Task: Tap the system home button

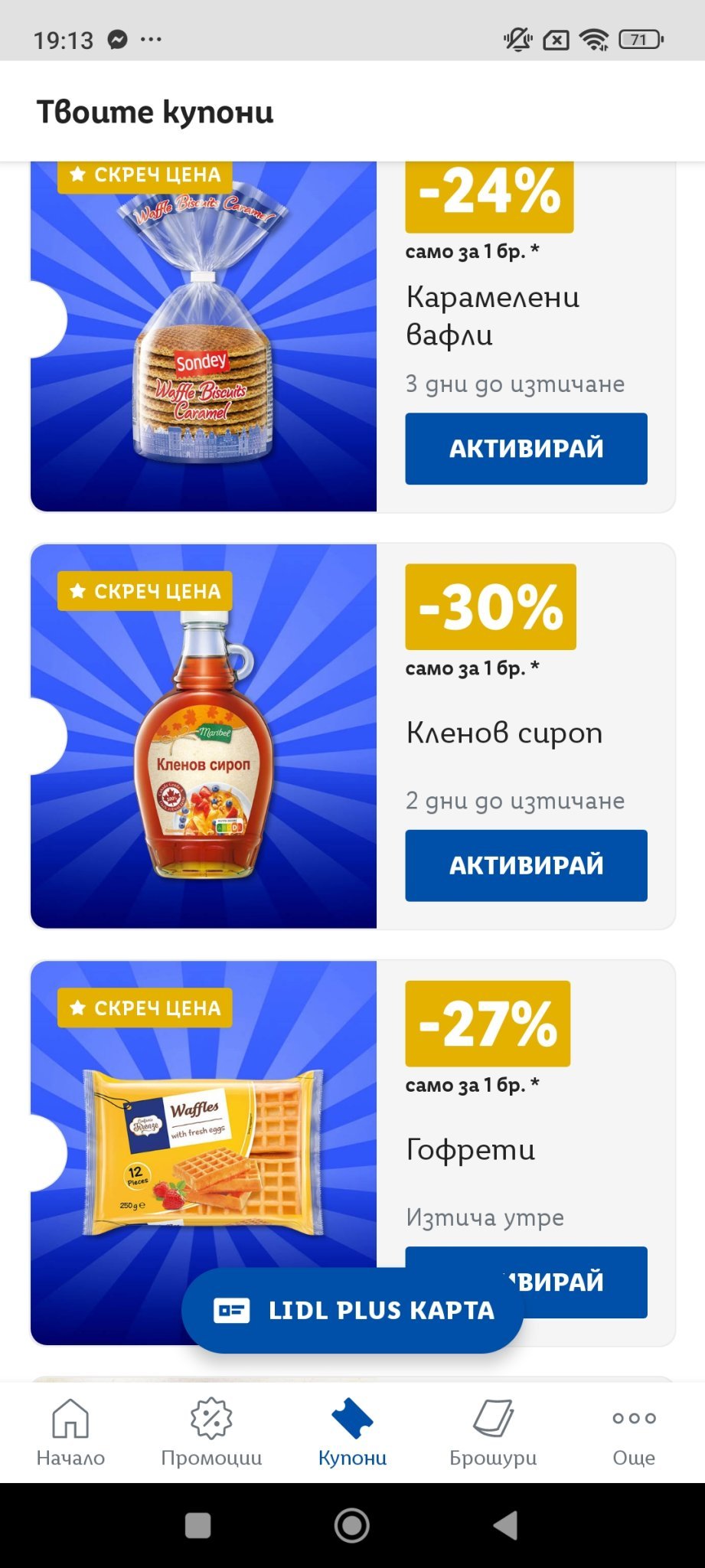Action: pos(352,1525)
